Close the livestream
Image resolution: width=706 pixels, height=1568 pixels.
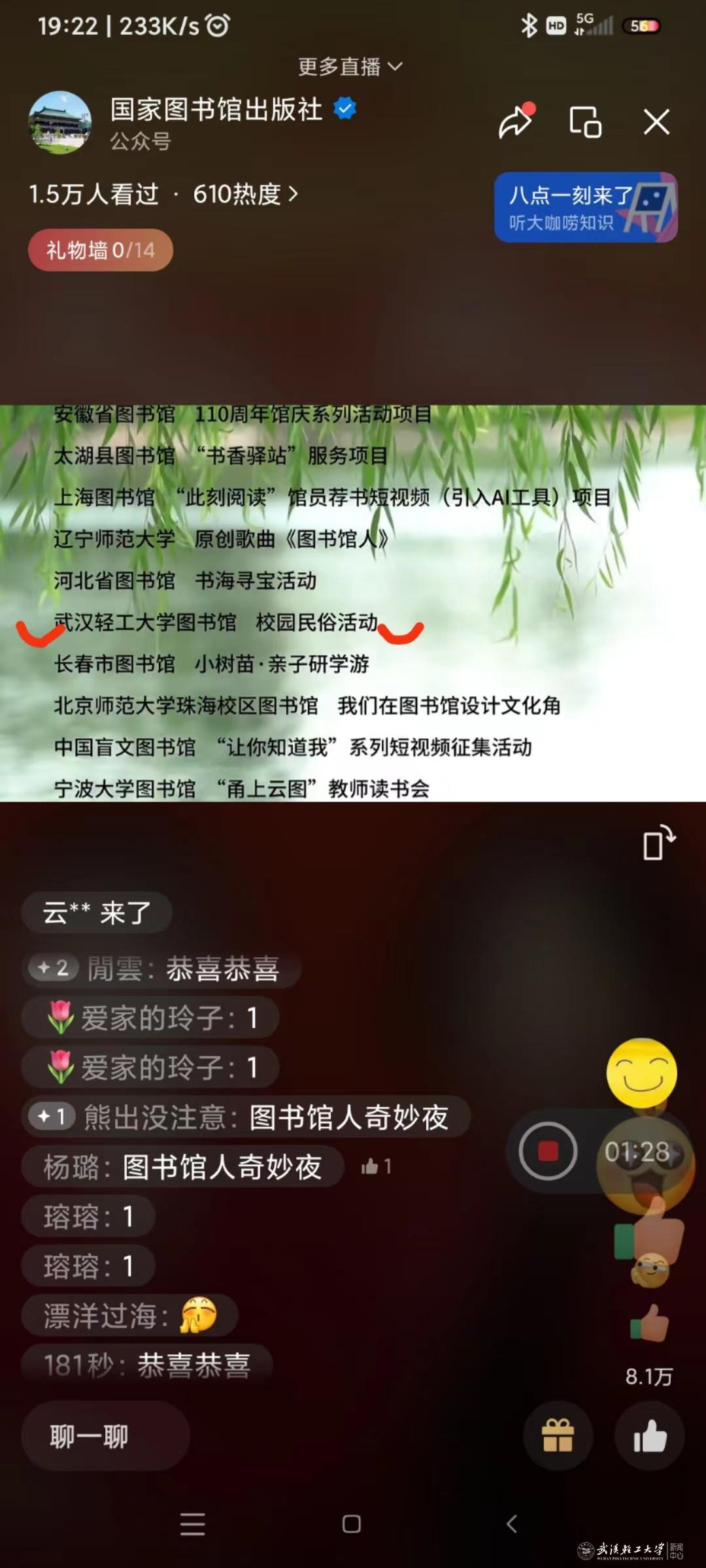tap(656, 122)
